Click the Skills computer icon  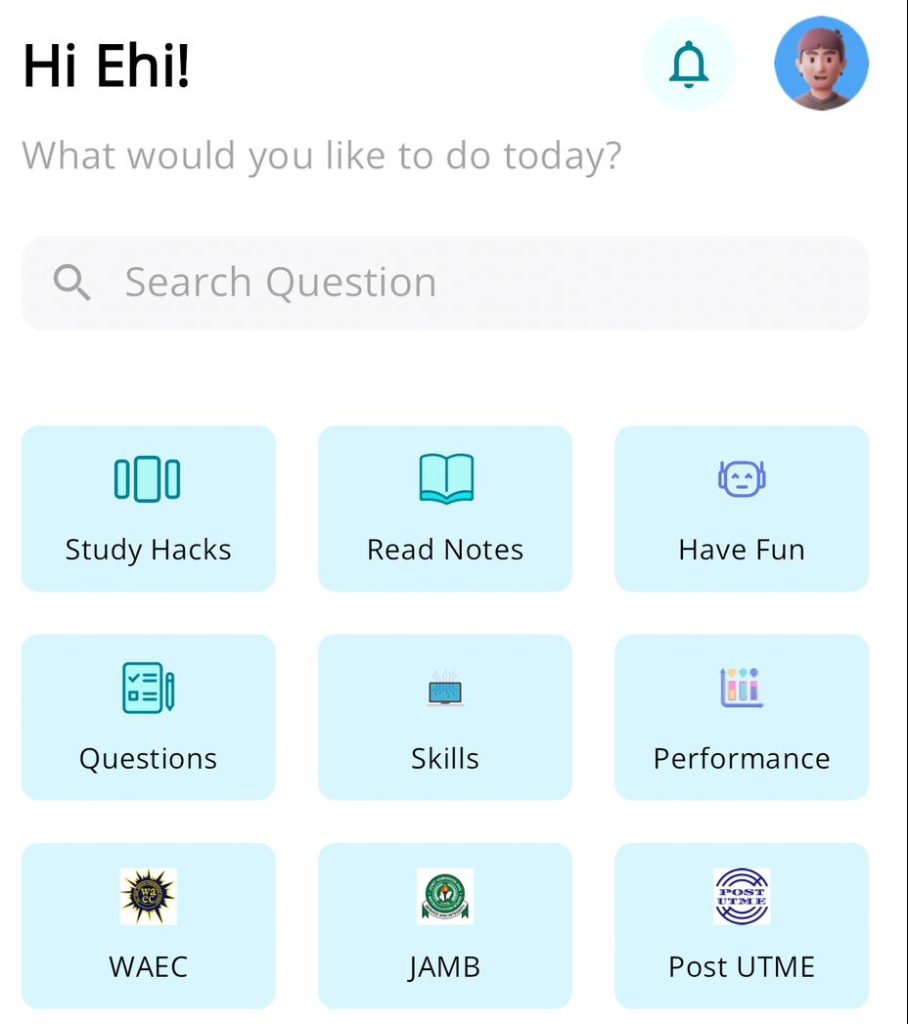445,690
